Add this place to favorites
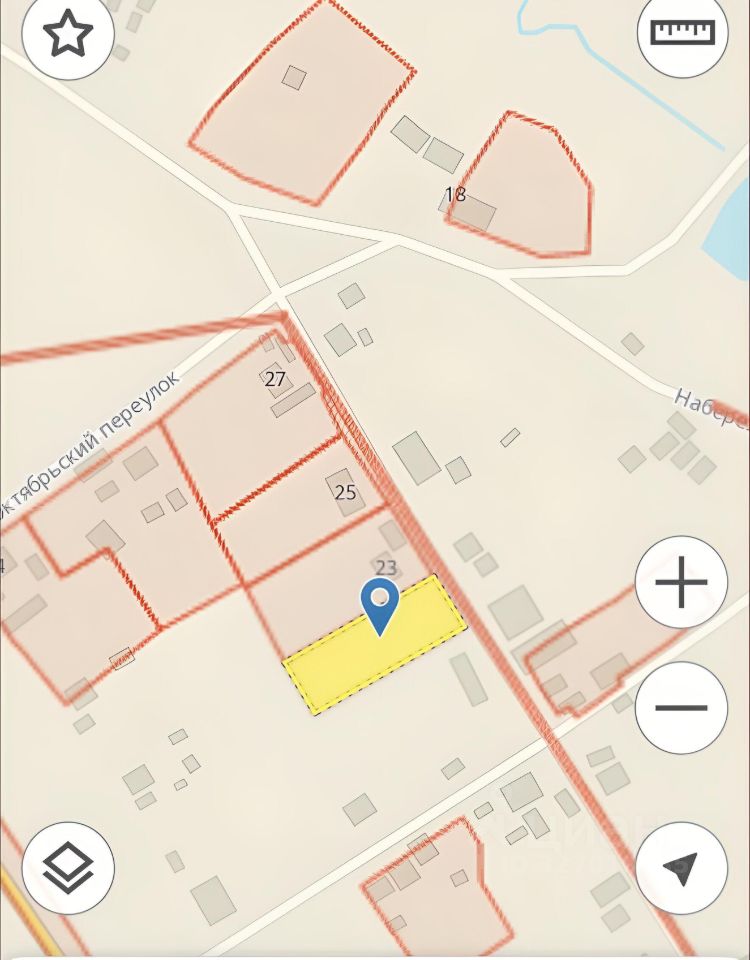This screenshot has height=960, width=750. (67, 35)
